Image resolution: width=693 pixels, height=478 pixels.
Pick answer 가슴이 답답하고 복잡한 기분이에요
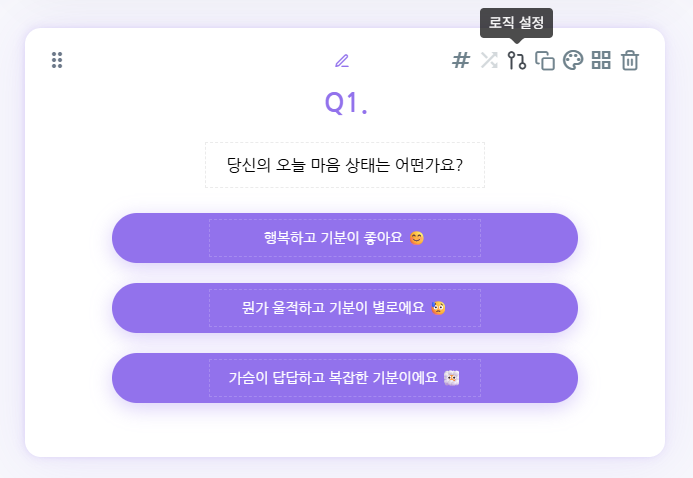(345, 378)
